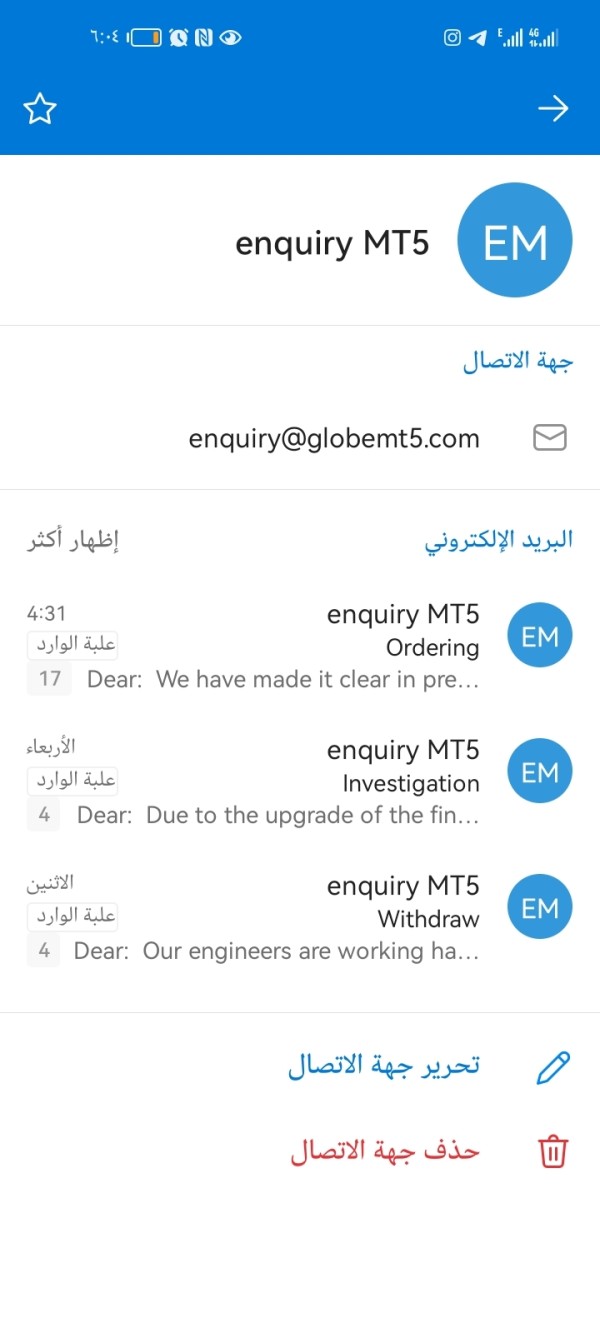The width and height of the screenshot is (600, 1333).
Task: Open the Withdraw email
Action: click(x=300, y=919)
